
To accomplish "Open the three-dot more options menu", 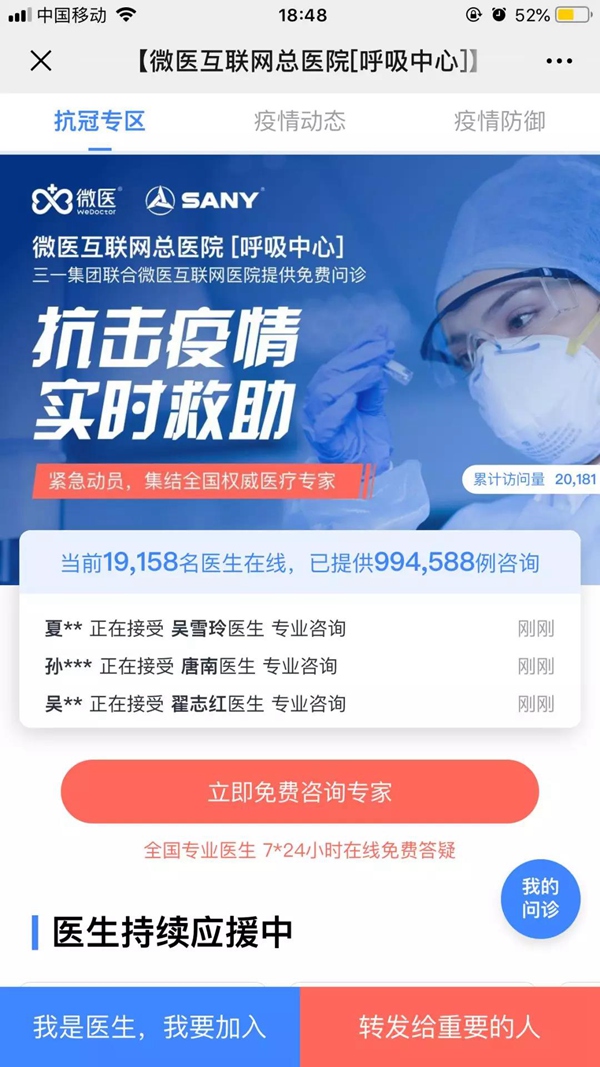I will tap(559, 61).
